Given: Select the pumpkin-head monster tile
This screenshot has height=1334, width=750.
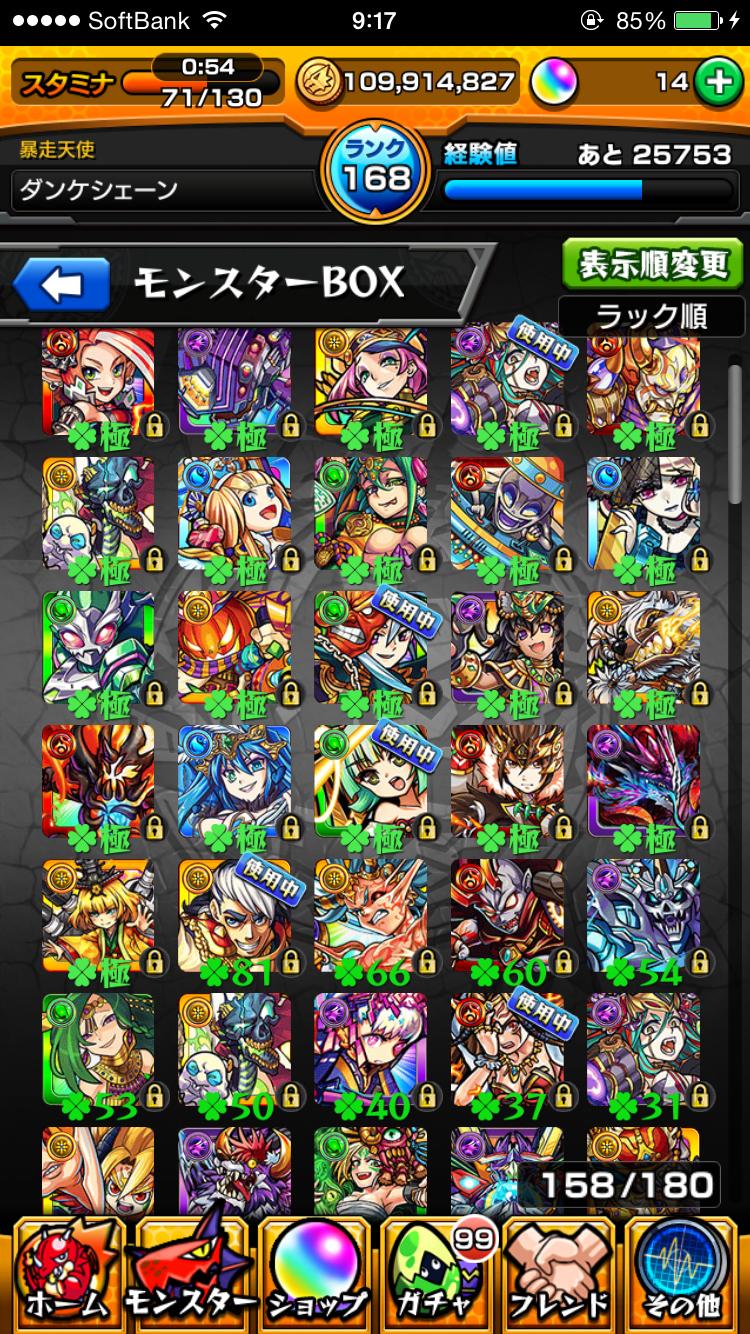Looking at the screenshot, I should [234, 650].
